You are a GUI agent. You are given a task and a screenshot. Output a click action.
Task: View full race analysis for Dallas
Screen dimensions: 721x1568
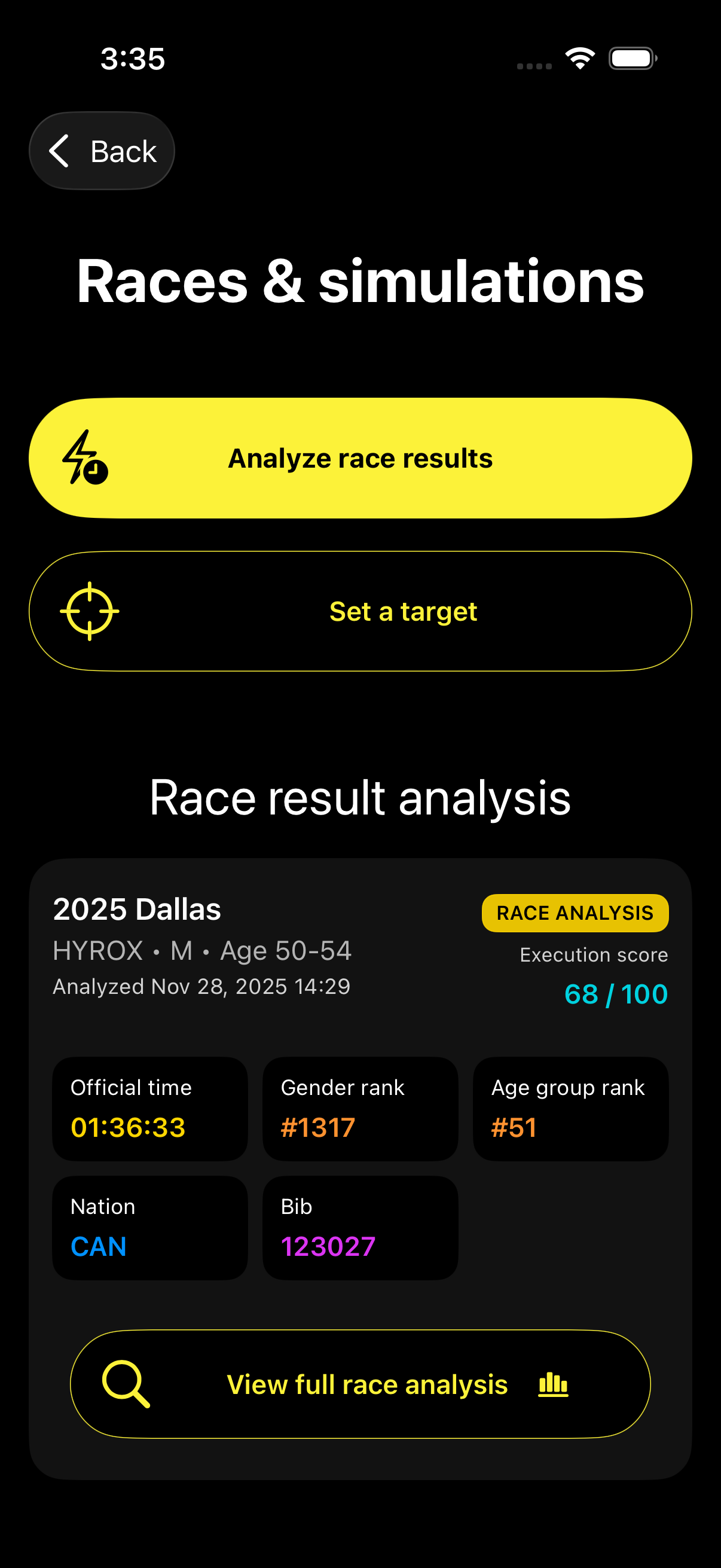click(360, 1384)
